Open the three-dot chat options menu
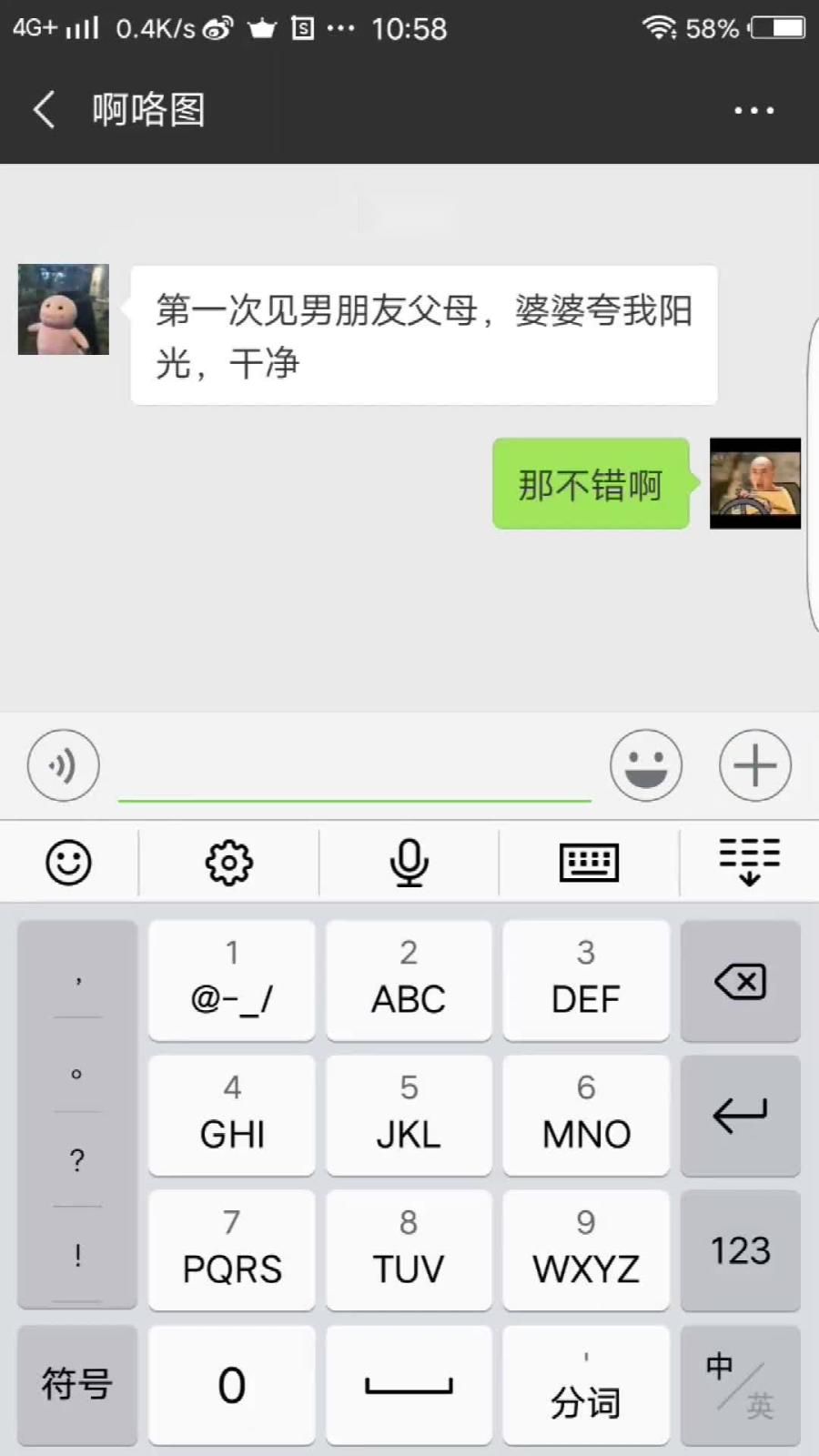The width and height of the screenshot is (819, 1456). 753,110
